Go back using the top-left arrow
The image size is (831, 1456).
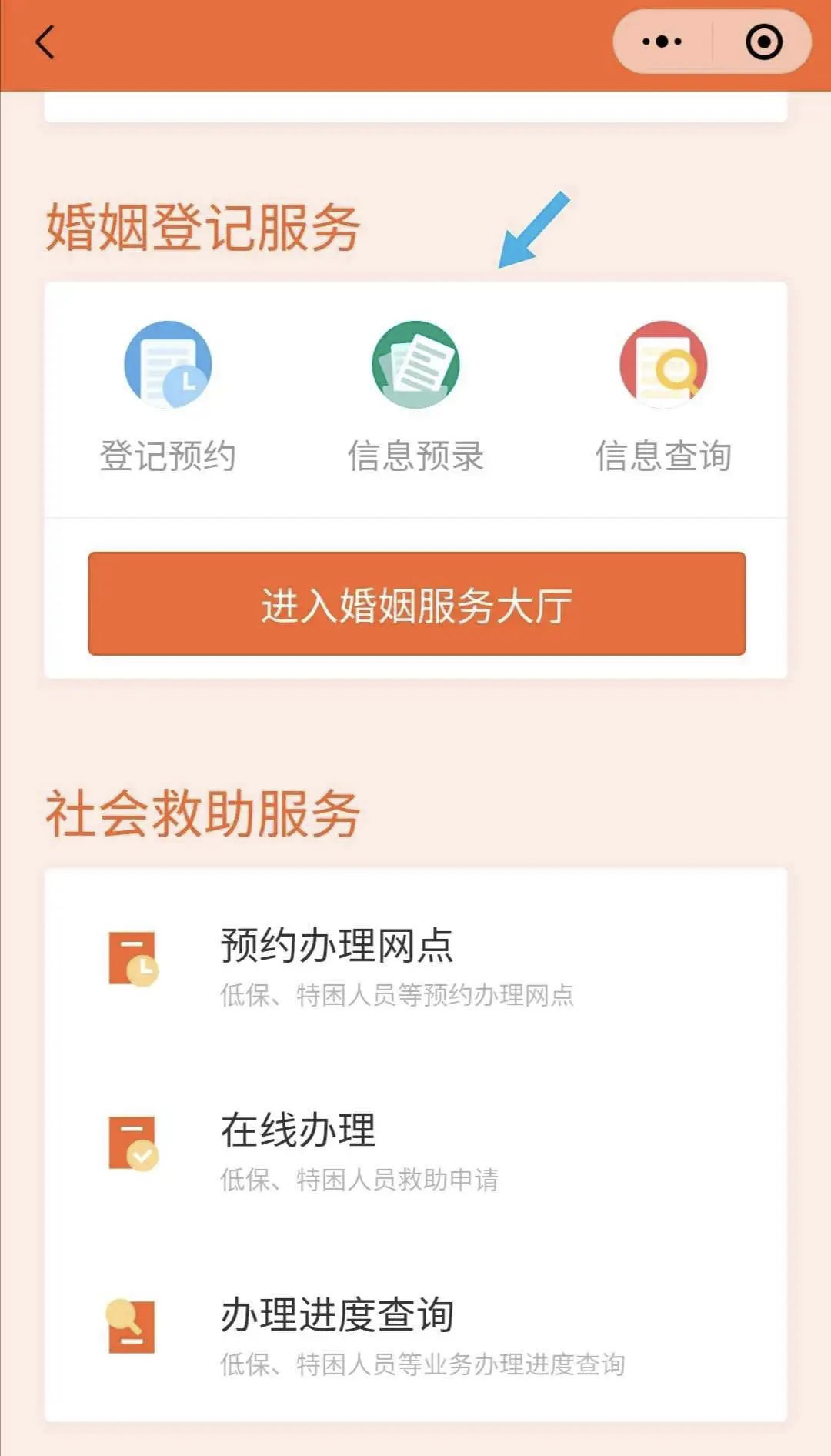pyautogui.click(x=45, y=42)
